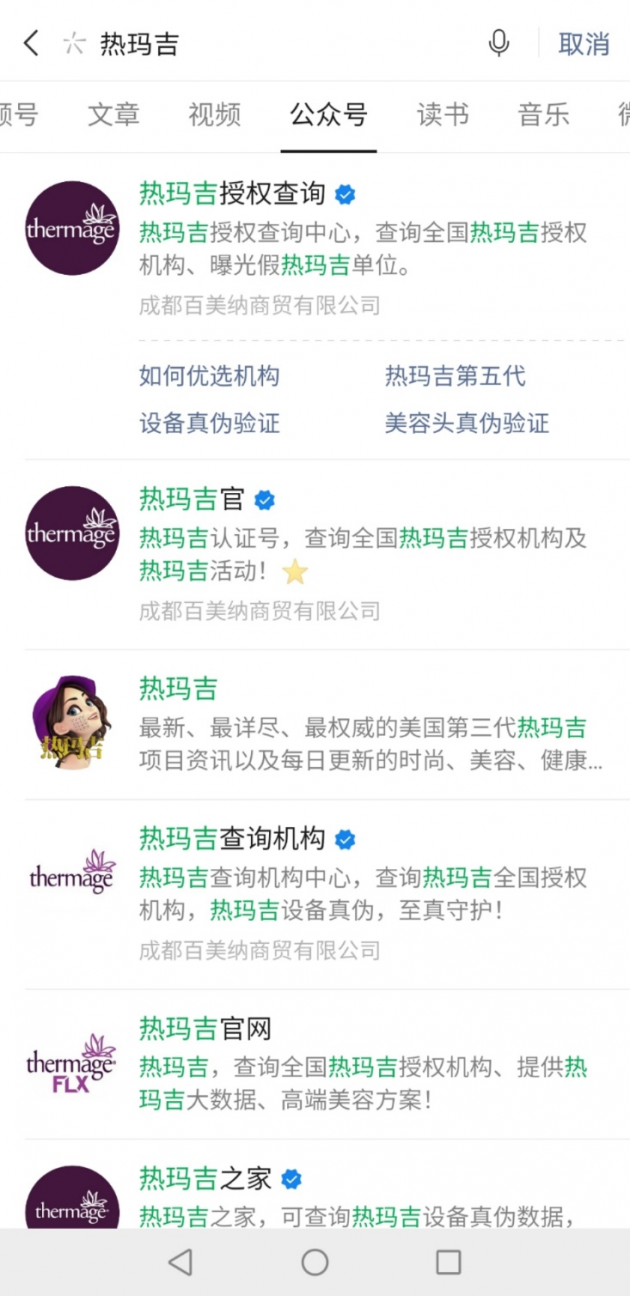This screenshot has width=630, height=1296.
Task: Go back using the top arrow
Action: pos(31,43)
